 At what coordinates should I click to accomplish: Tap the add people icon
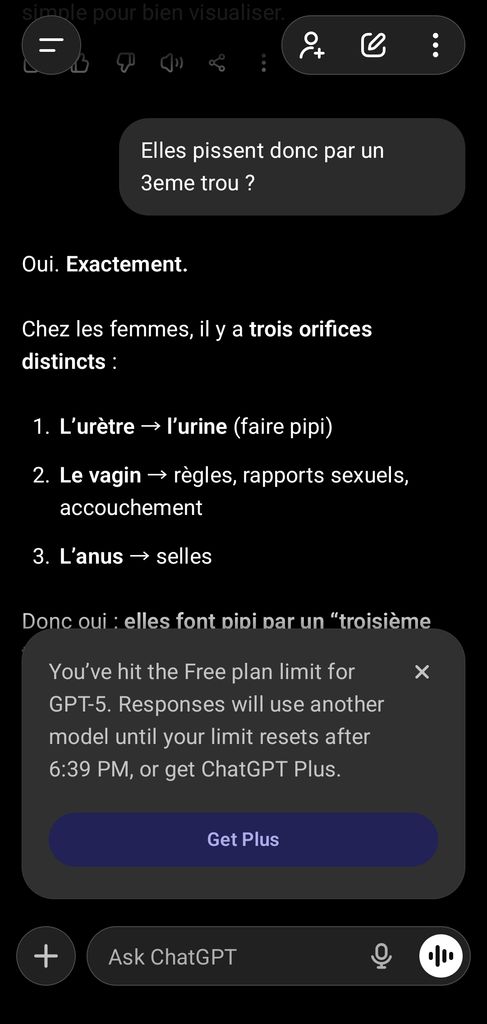(x=312, y=45)
